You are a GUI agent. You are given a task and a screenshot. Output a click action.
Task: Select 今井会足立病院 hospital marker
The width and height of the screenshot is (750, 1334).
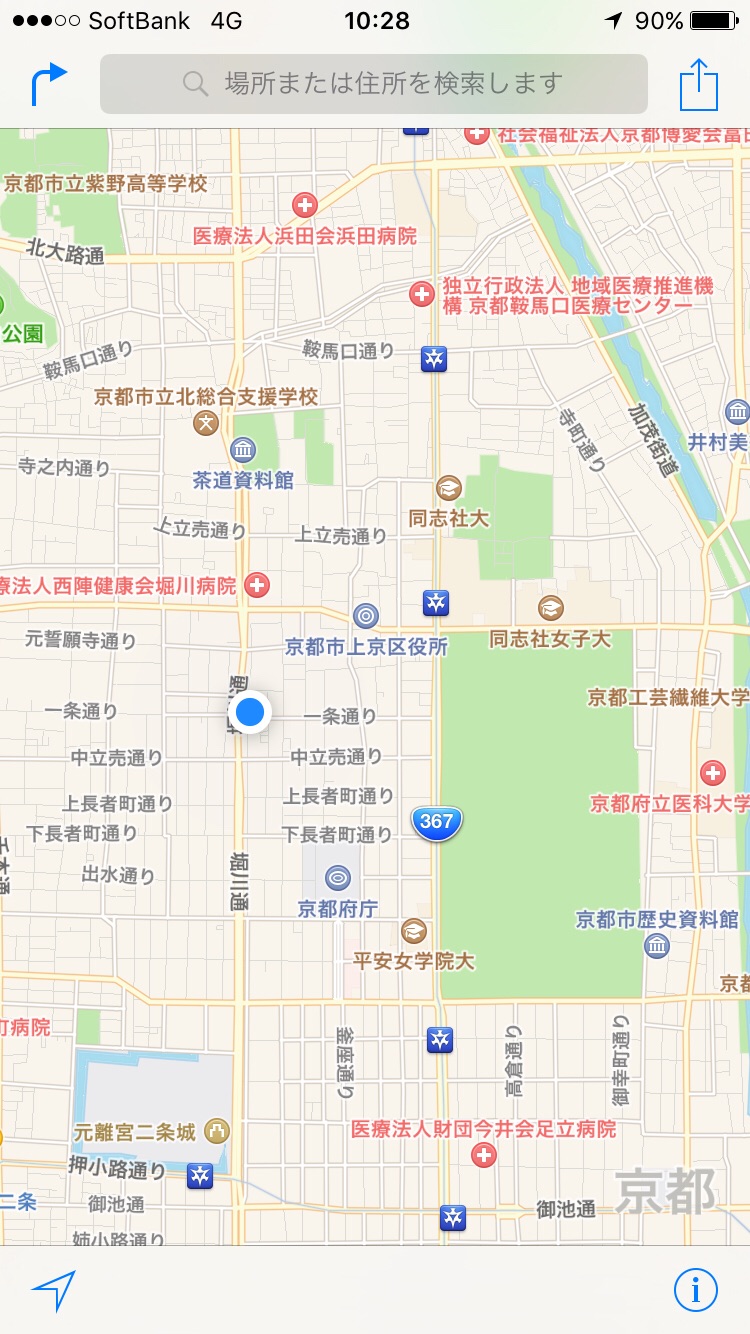tap(484, 1156)
